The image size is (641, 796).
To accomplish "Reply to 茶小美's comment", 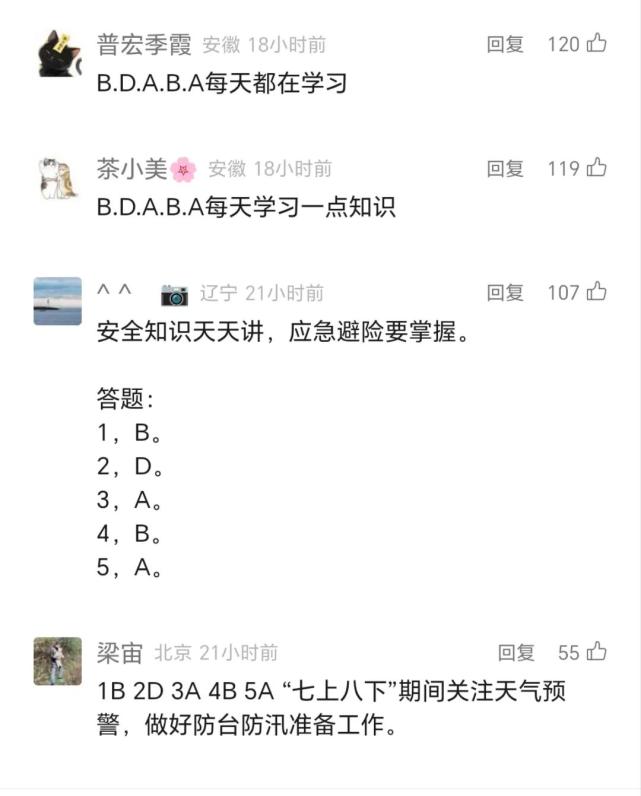I will (505, 168).
